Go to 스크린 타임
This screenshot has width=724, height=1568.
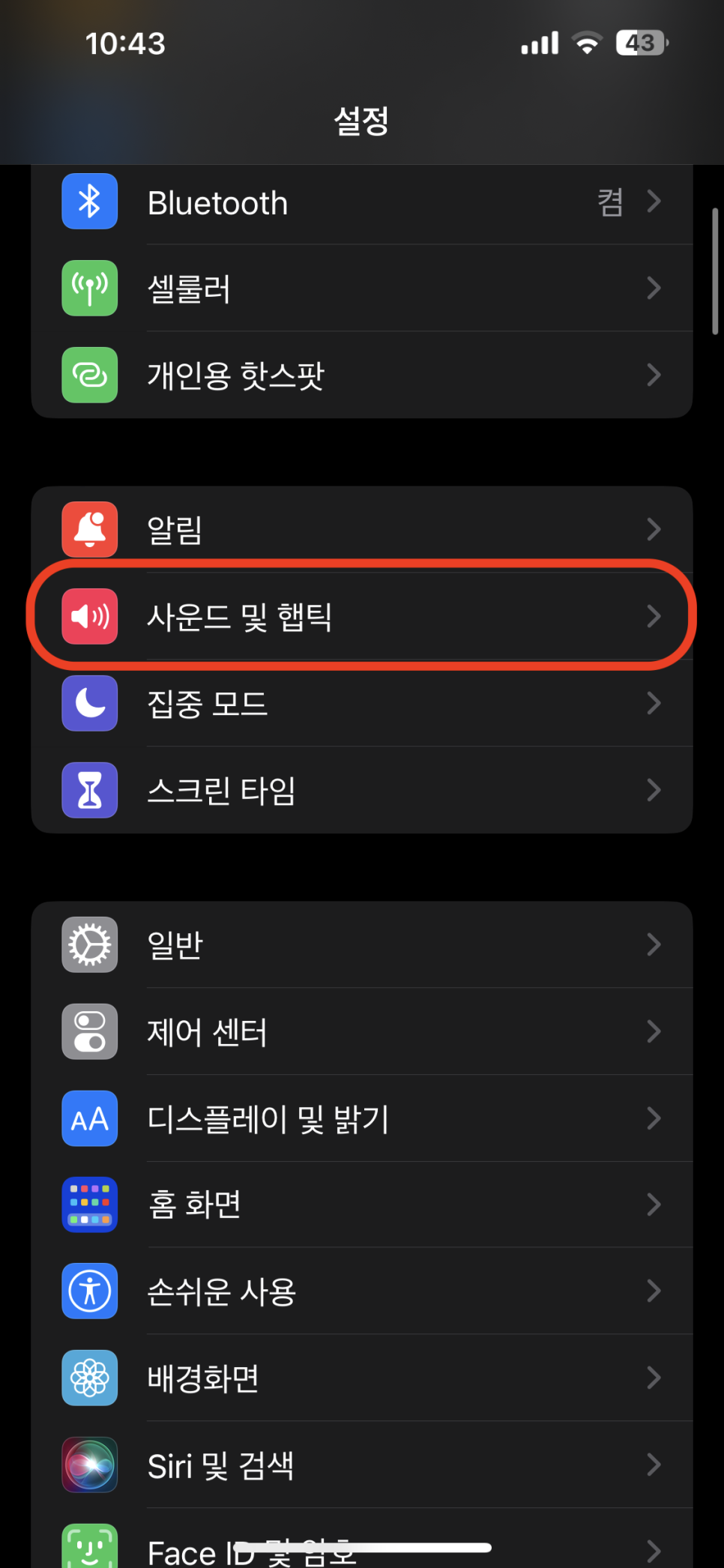coord(362,790)
